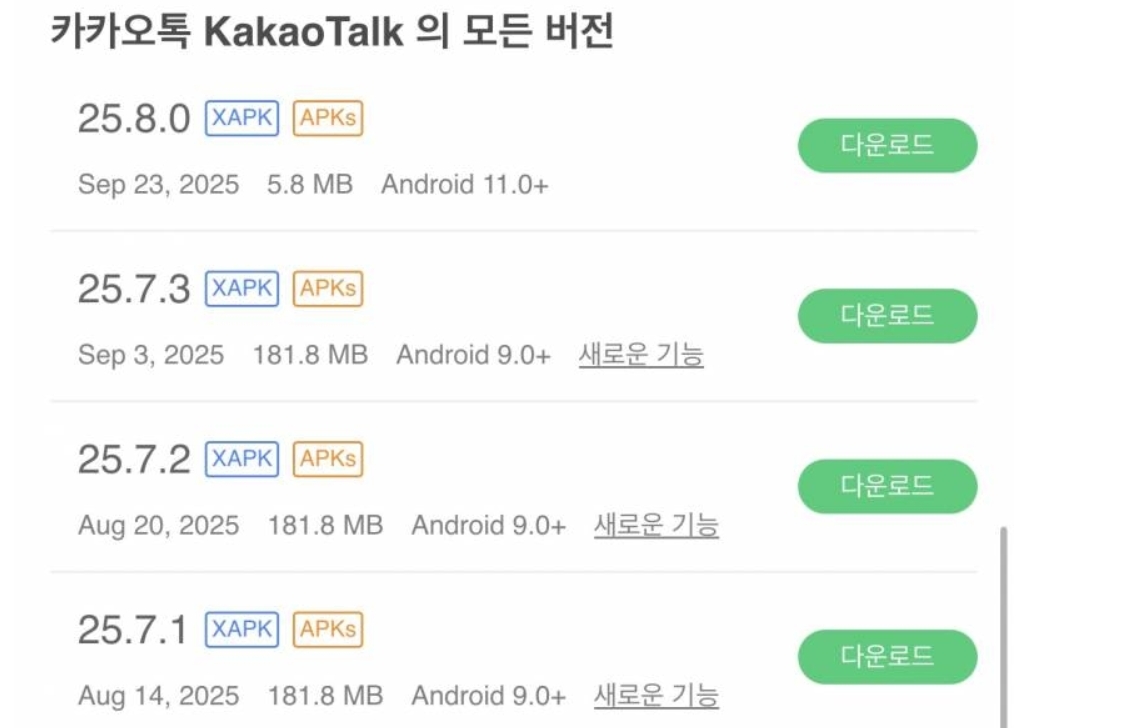Download KakaoTalk version 25.7.1
Screen dimensions: 1141x728
(x=886, y=657)
